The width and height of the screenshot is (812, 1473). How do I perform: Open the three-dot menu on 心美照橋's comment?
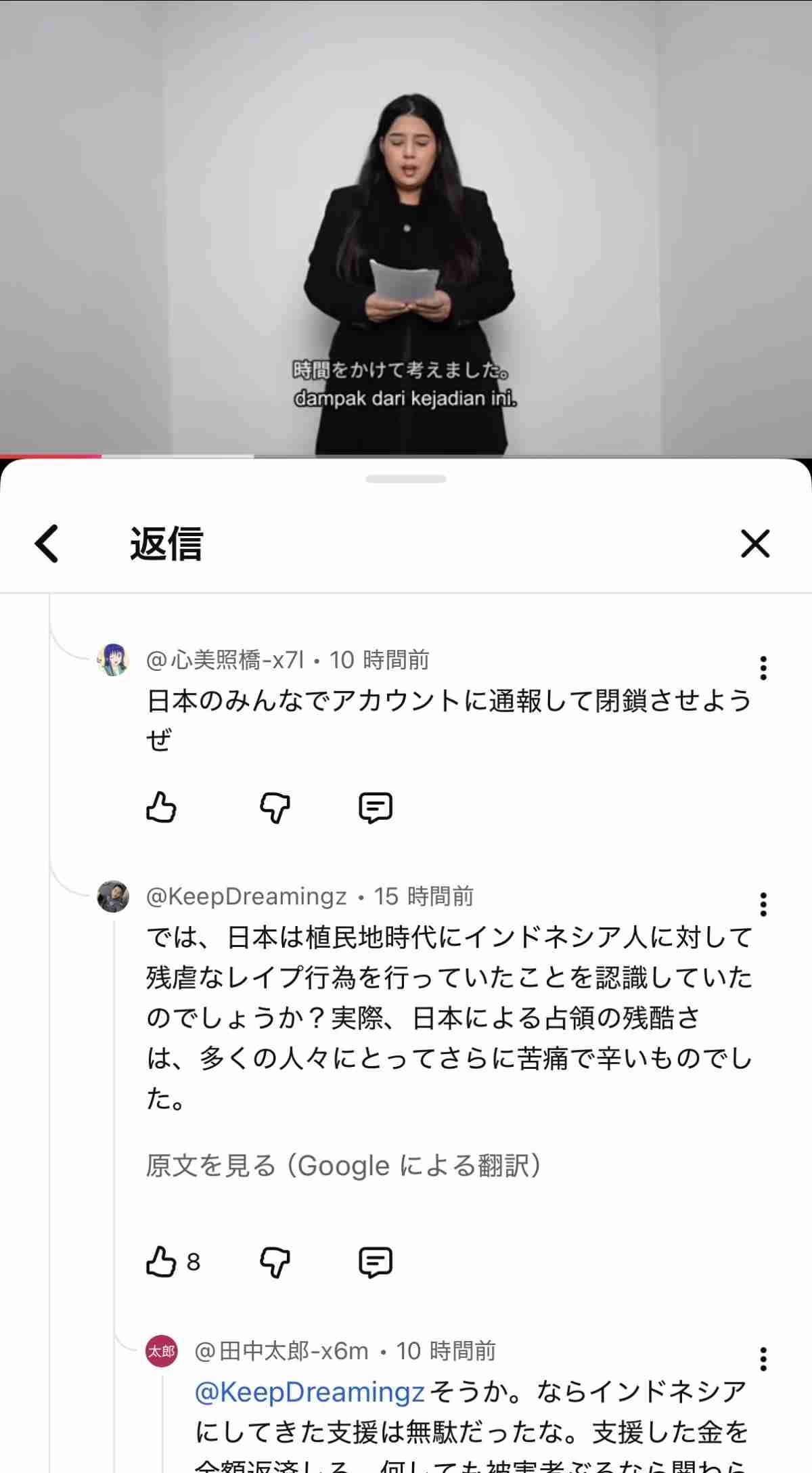(x=763, y=667)
